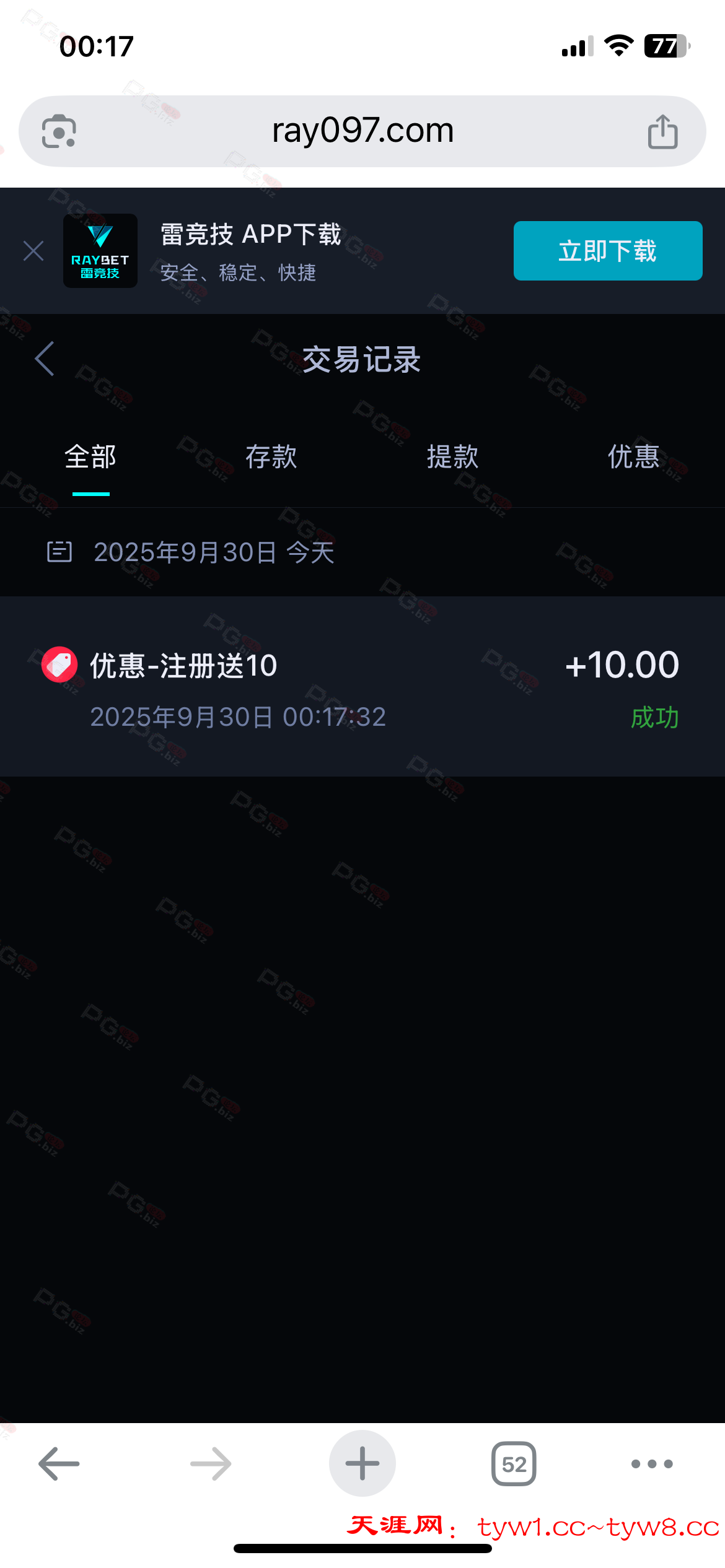
Task: Go back from 交易记录 page
Action: click(x=45, y=359)
